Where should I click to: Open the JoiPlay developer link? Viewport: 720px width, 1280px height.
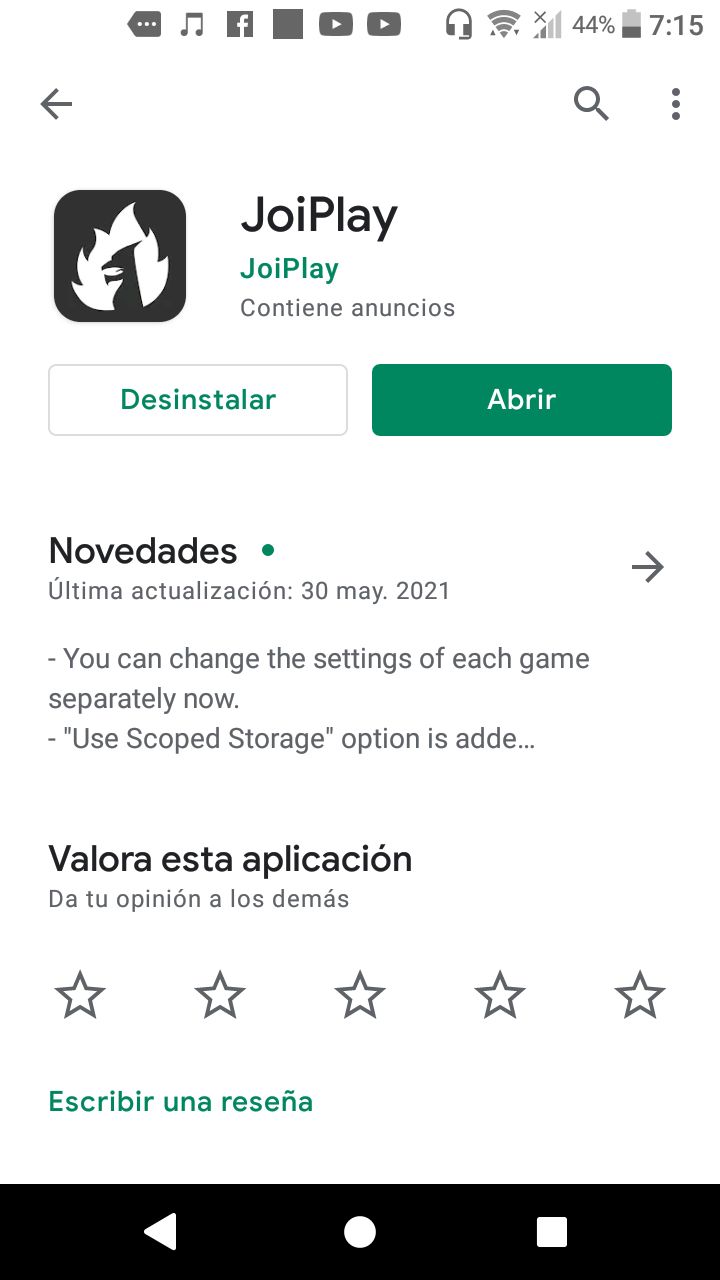[x=289, y=268]
